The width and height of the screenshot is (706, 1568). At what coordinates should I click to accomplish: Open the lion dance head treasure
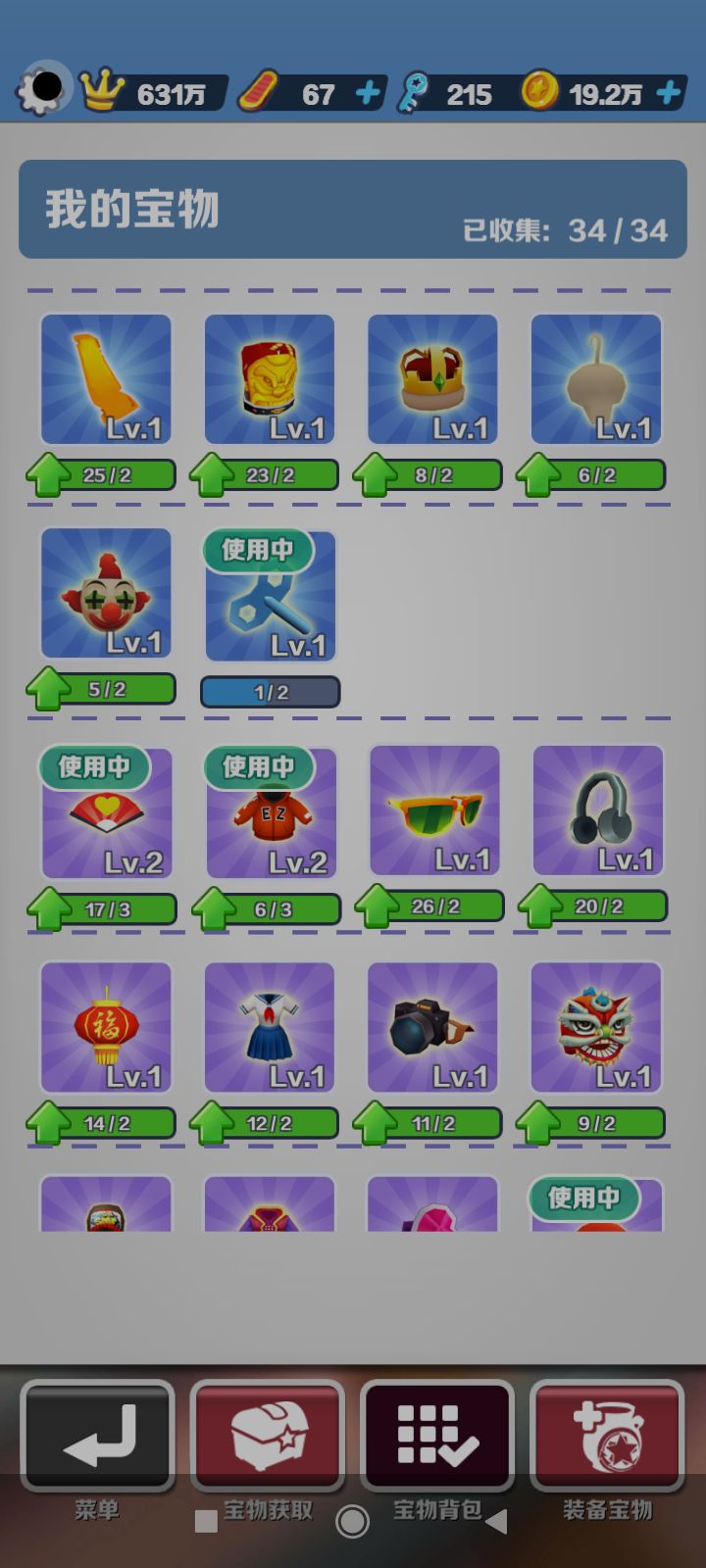click(x=596, y=1027)
